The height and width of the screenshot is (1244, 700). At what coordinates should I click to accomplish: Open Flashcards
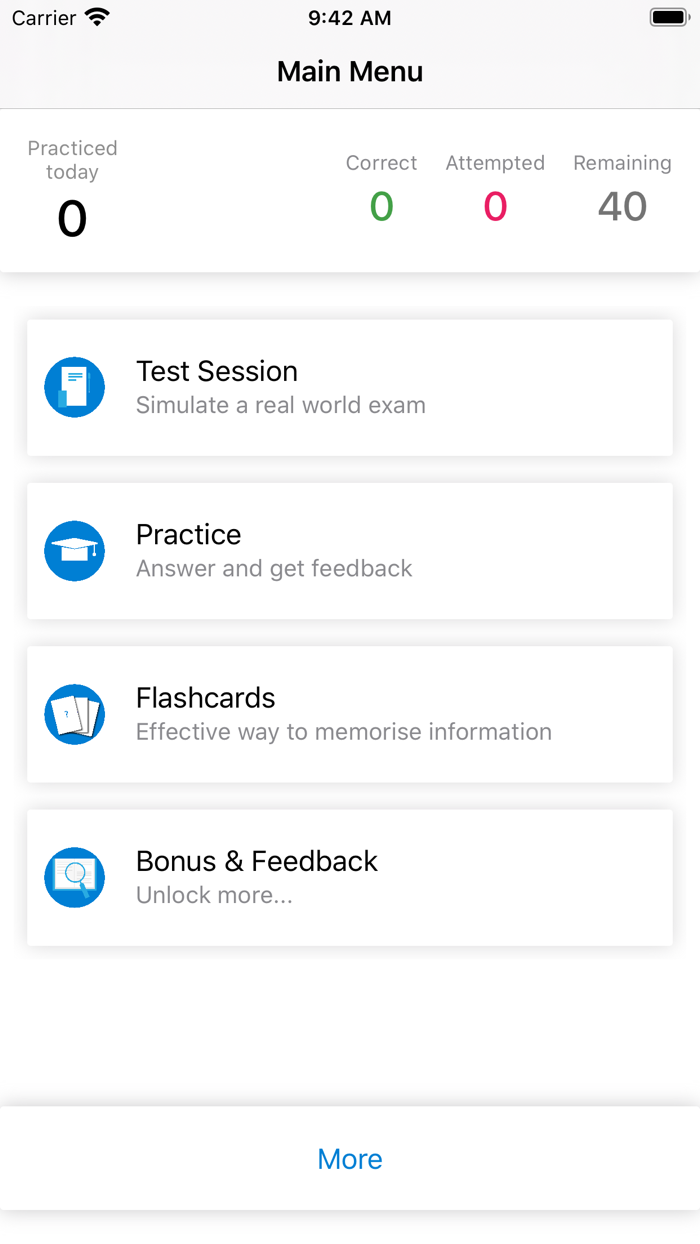pos(350,714)
